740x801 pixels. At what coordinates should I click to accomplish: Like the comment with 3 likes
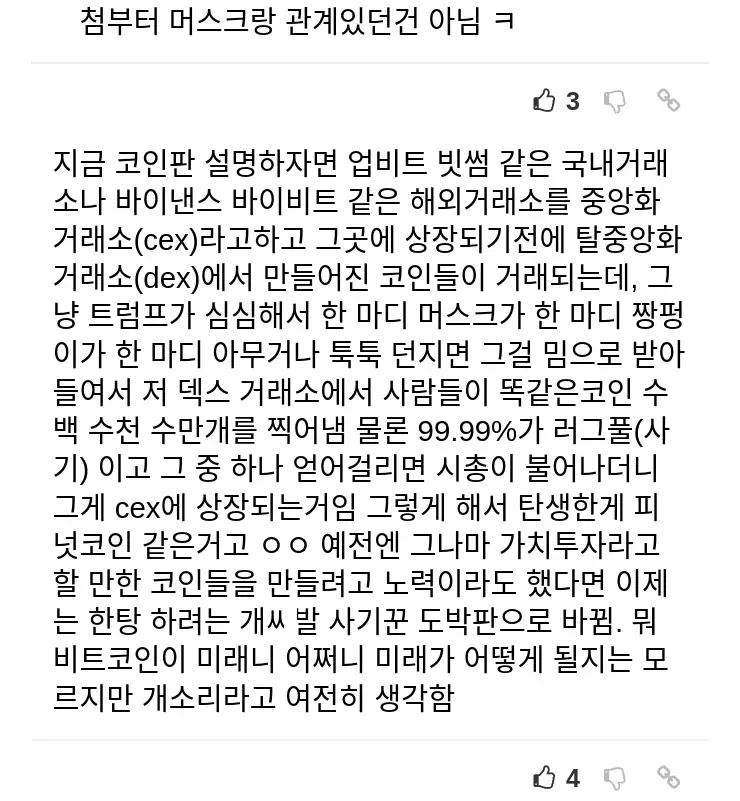coord(544,100)
